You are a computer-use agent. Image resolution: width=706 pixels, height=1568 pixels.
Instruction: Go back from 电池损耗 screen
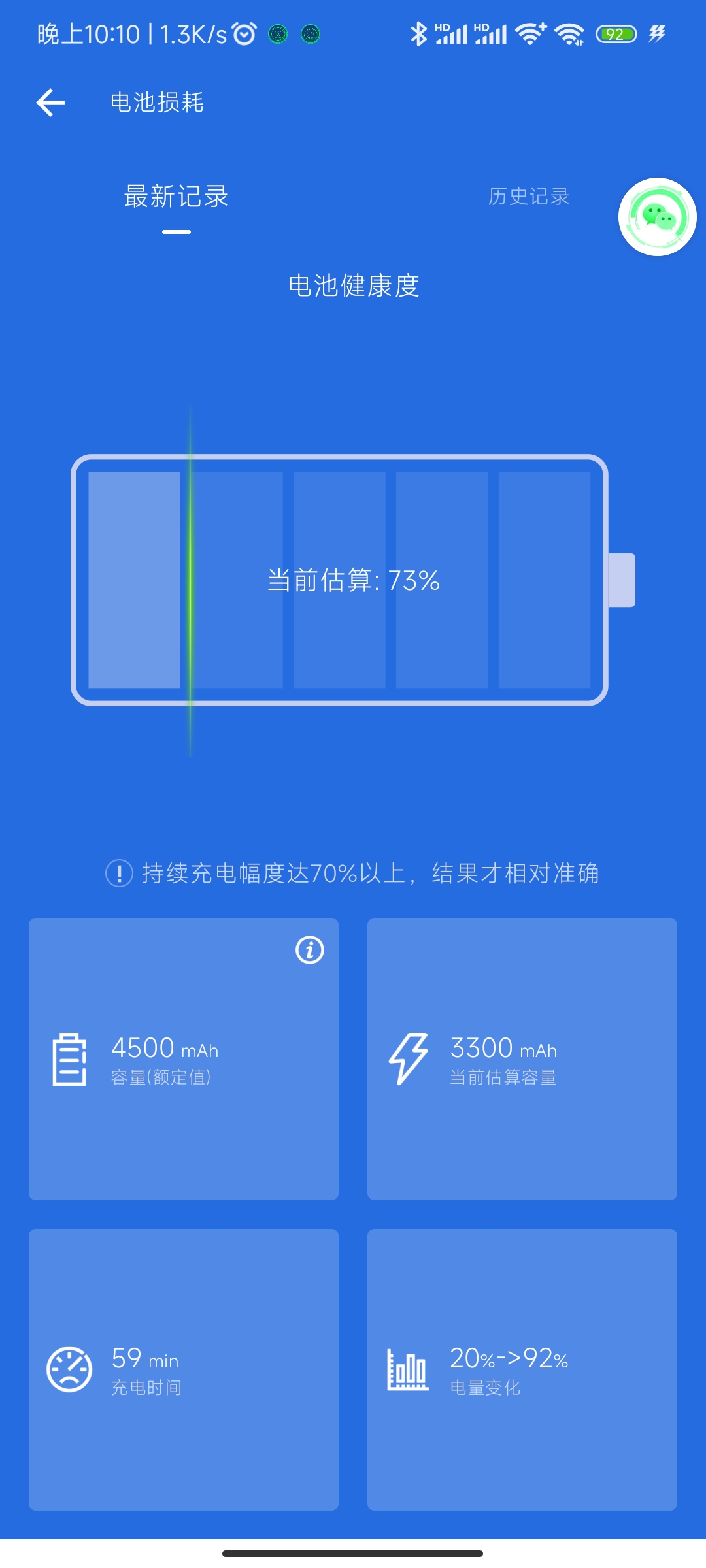pyautogui.click(x=50, y=103)
